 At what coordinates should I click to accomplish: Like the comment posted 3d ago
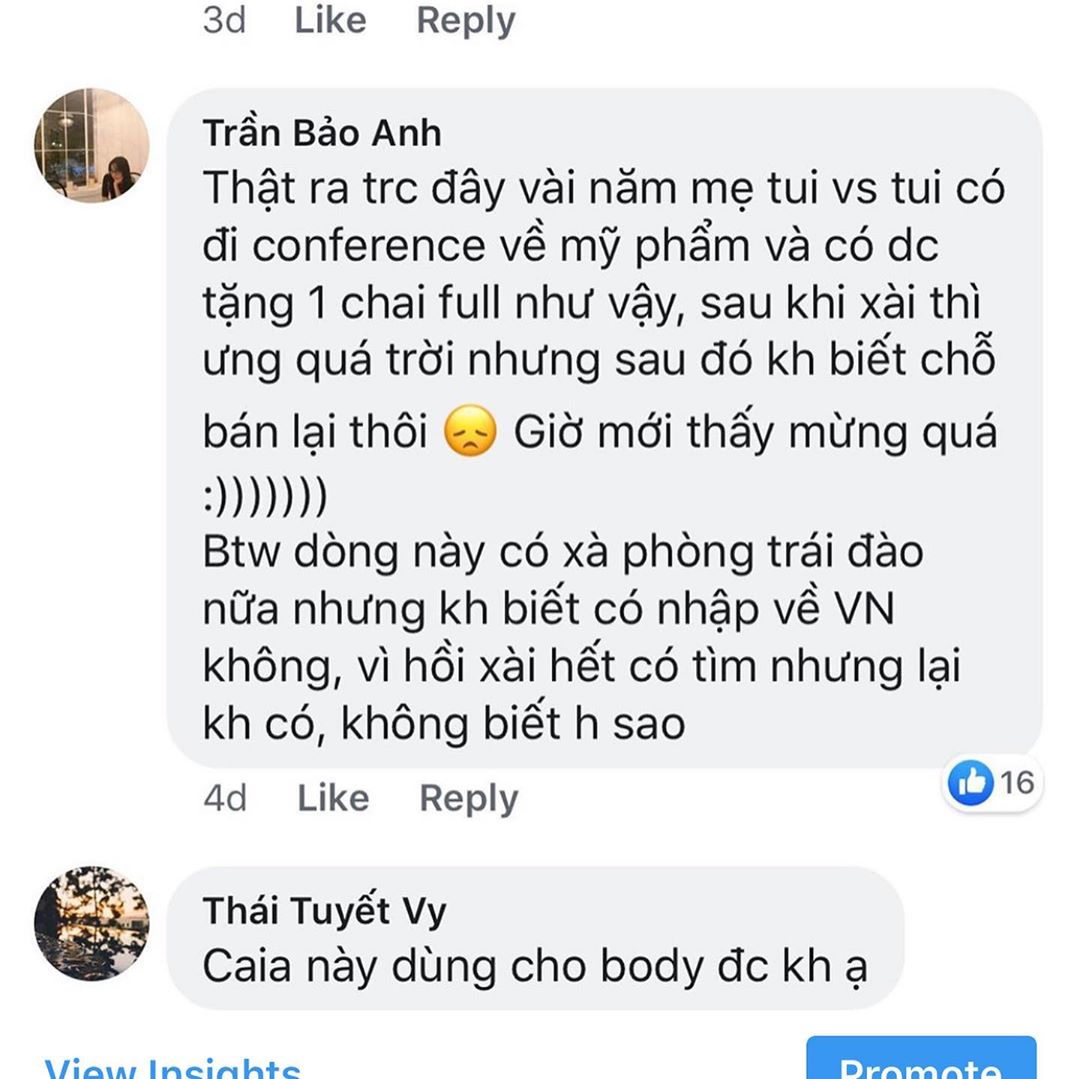tap(330, 20)
